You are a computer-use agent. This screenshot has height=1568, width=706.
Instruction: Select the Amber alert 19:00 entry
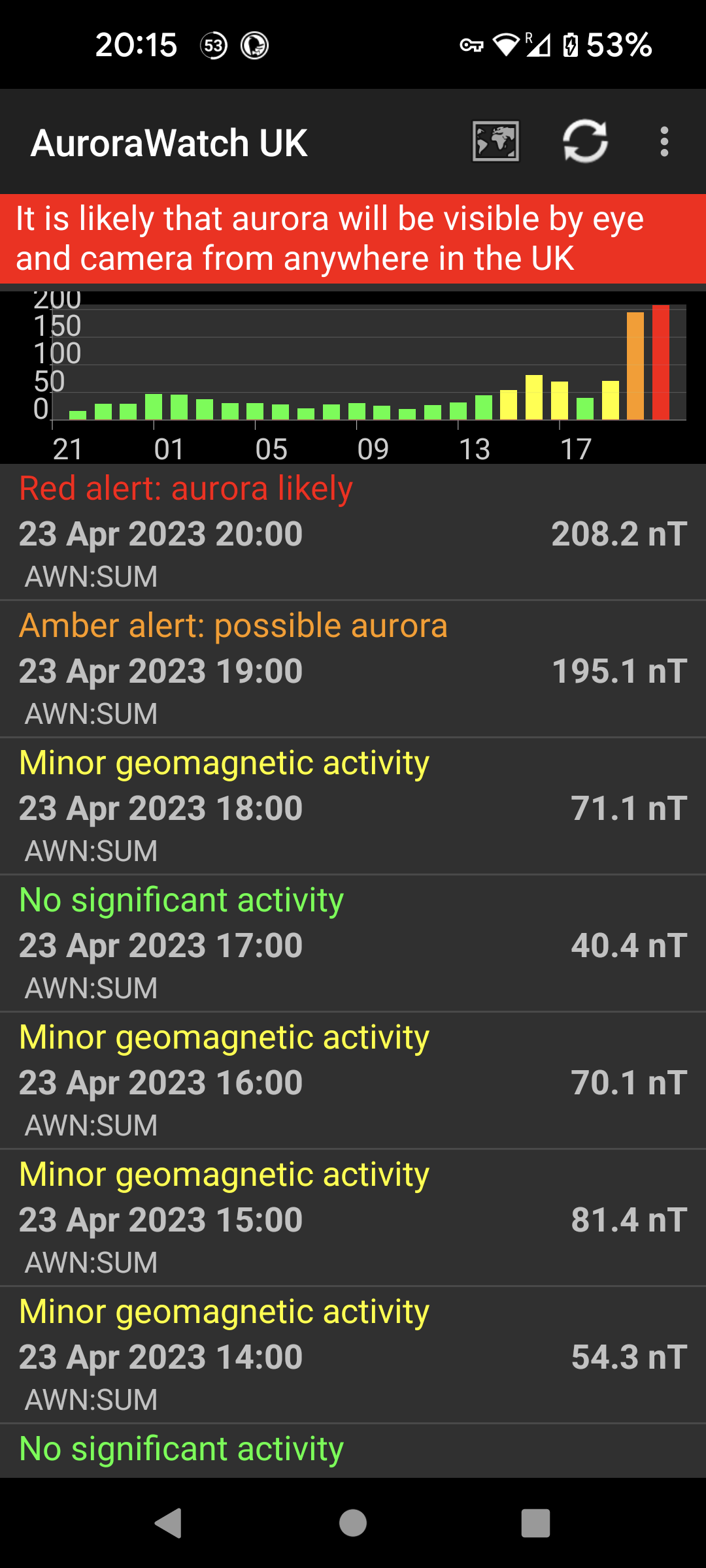click(353, 670)
